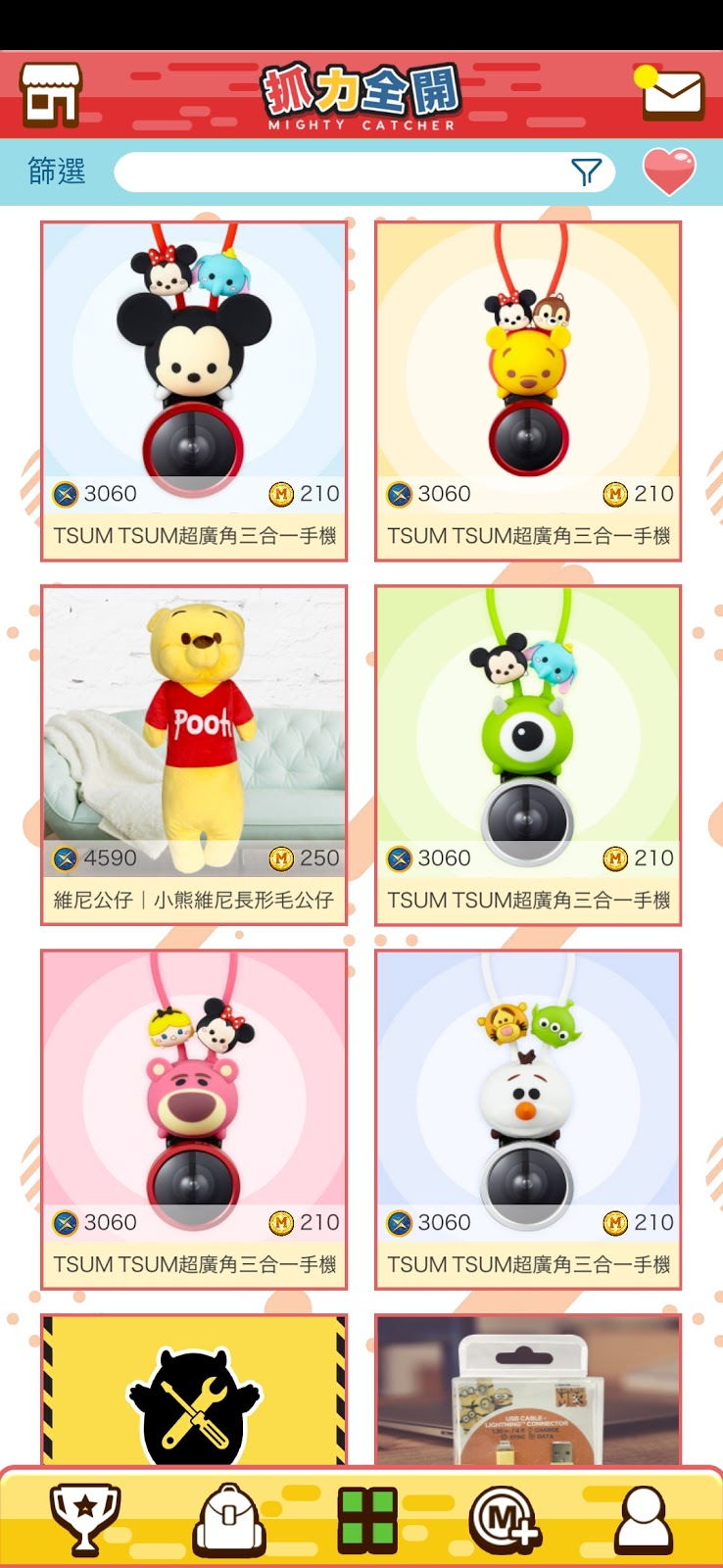Open the yellow maintenance wrench card
Viewport: 723px width, 1568px height.
point(194,1392)
